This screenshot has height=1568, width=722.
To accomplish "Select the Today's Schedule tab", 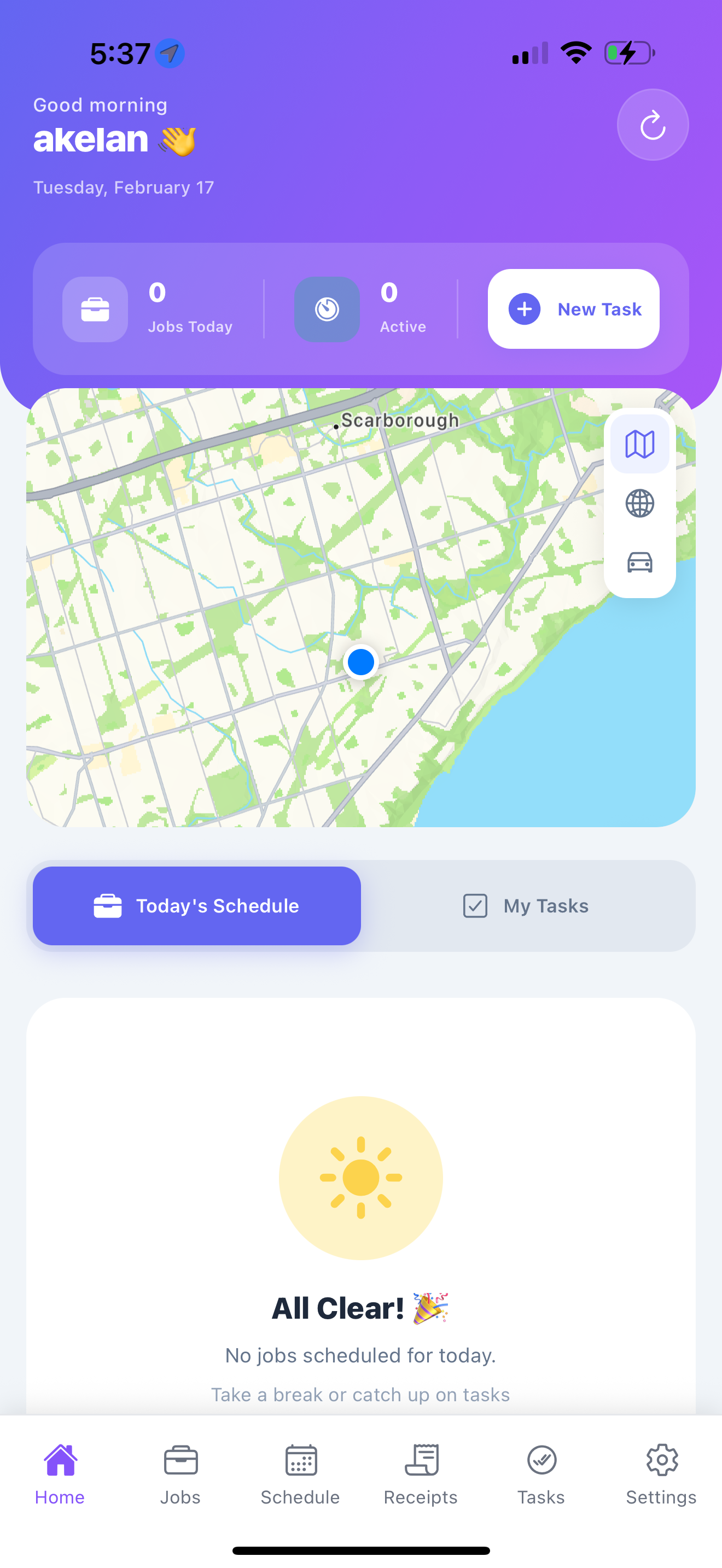I will 195,906.
